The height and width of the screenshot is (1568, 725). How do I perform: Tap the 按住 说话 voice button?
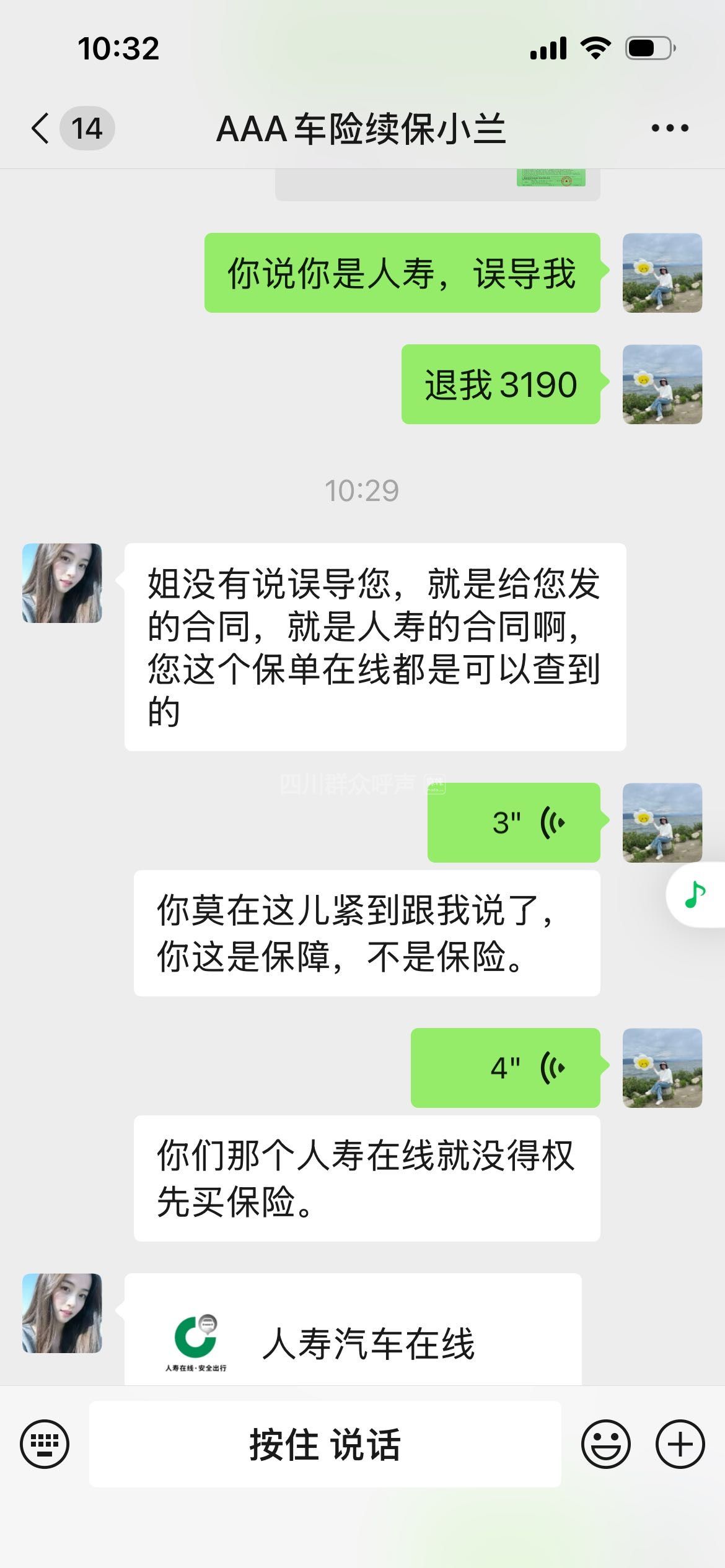coord(325,1444)
